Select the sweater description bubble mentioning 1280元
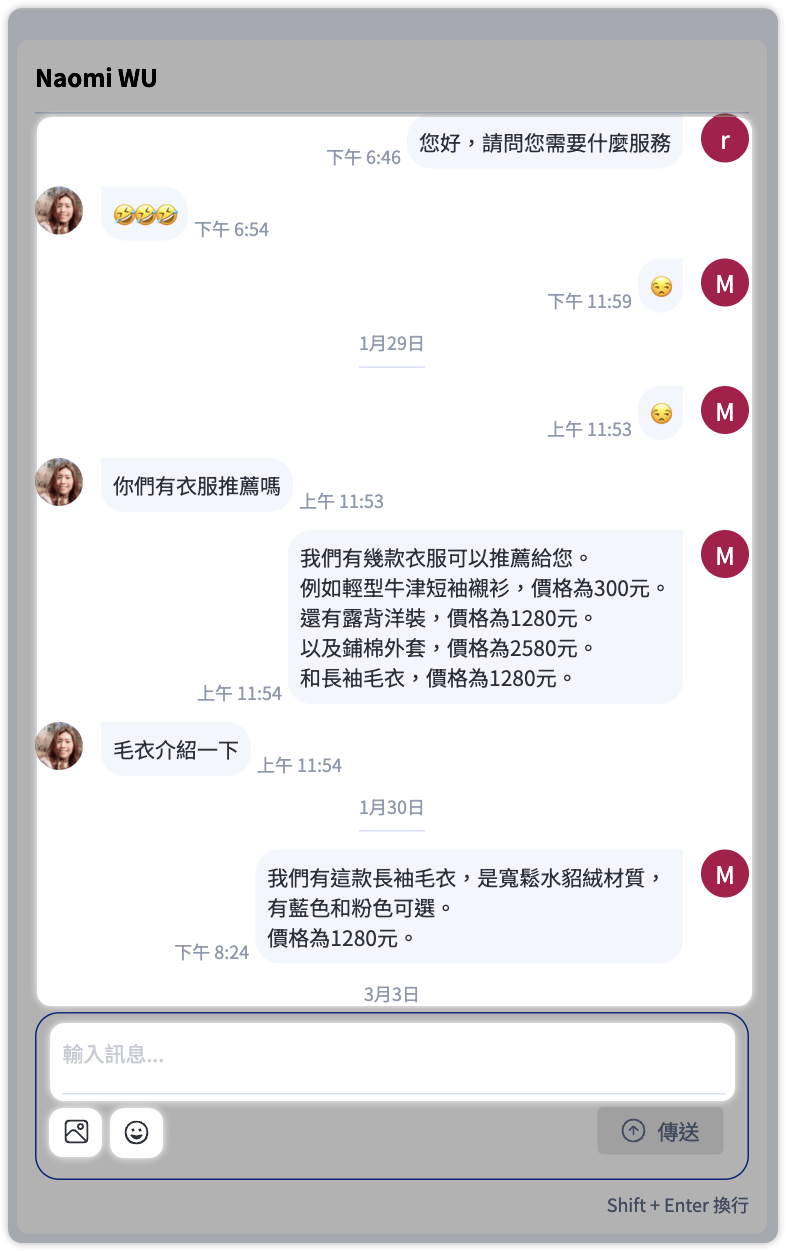786x1251 pixels. 470,906
